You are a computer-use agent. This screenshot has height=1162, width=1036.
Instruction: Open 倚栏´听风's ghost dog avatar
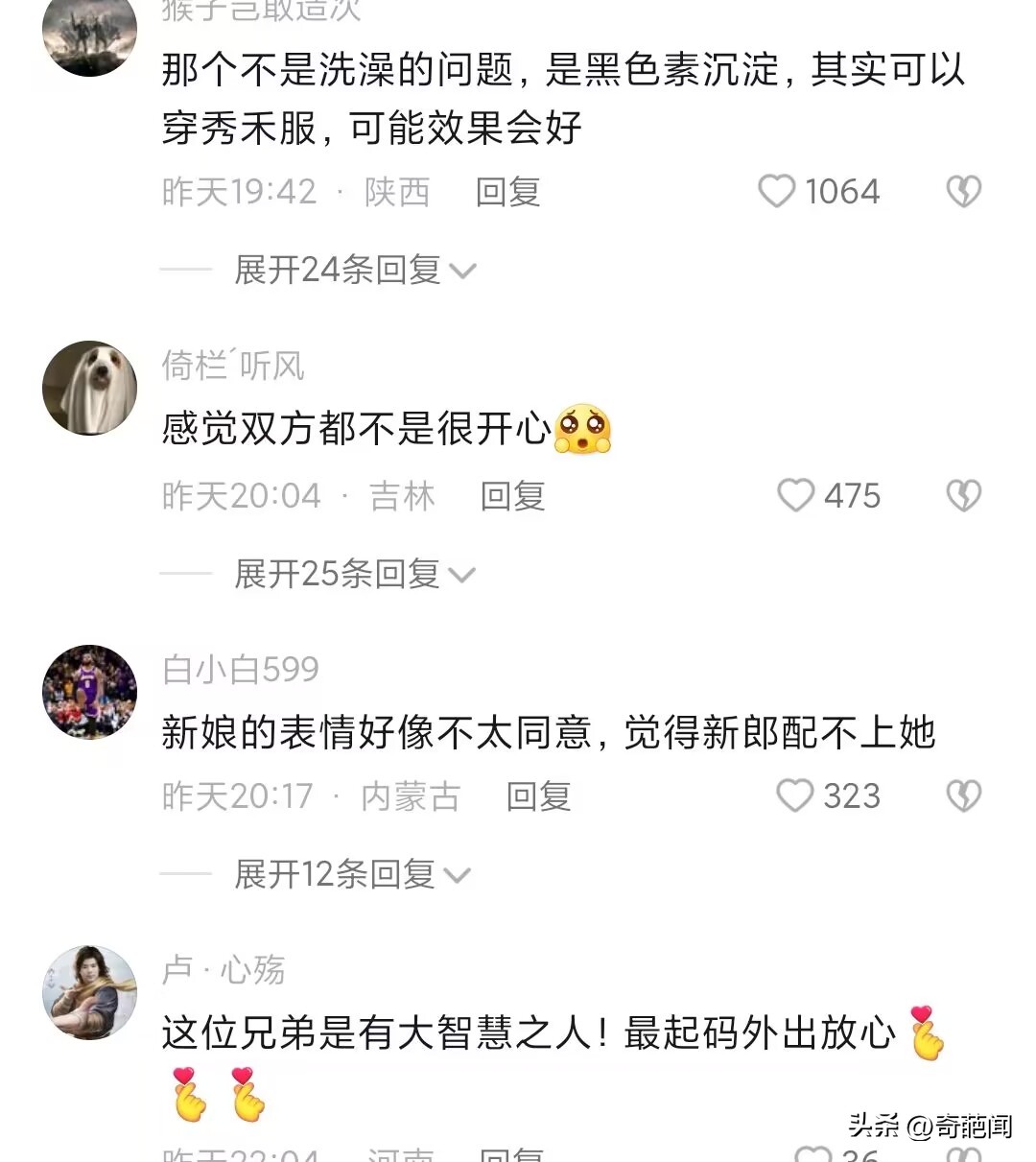(89, 388)
